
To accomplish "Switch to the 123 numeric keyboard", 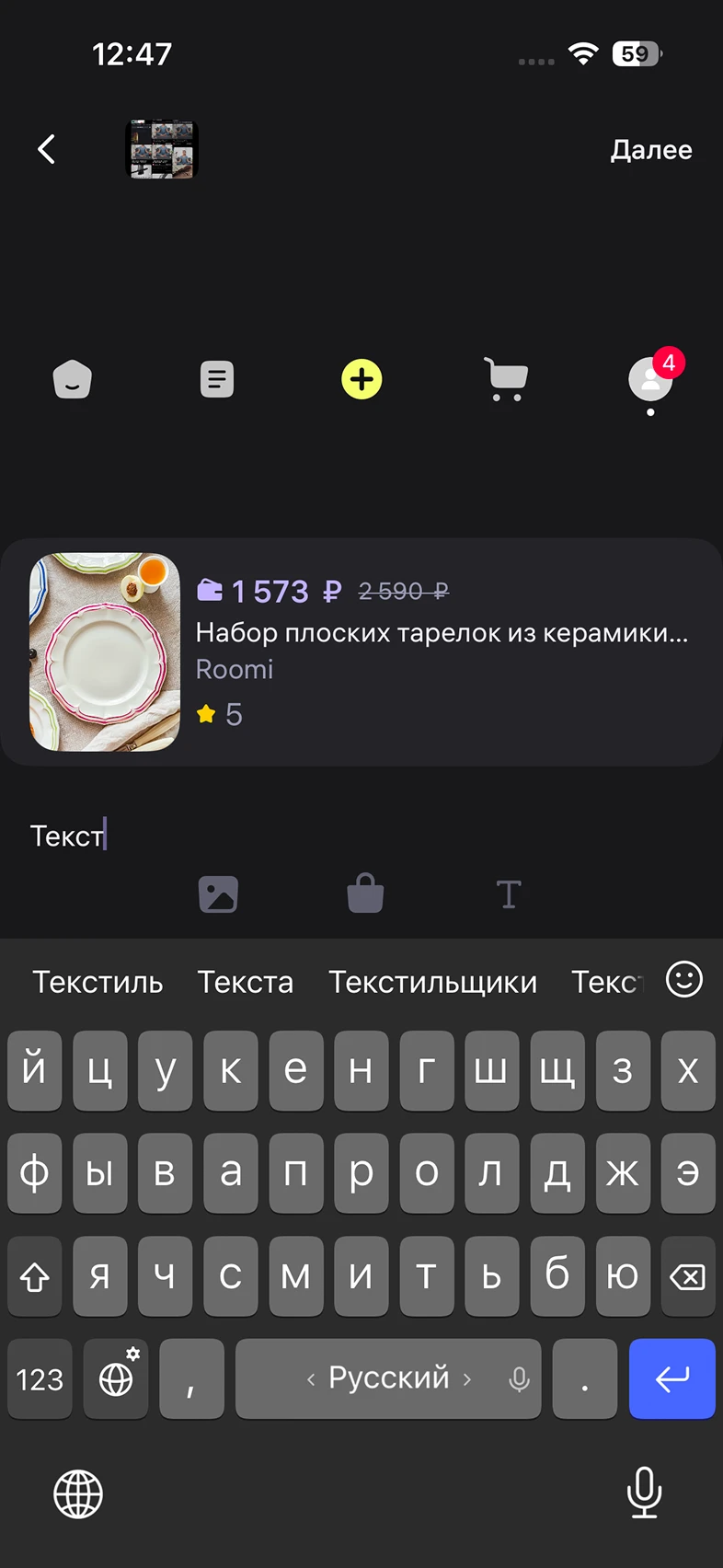I will tap(40, 1378).
